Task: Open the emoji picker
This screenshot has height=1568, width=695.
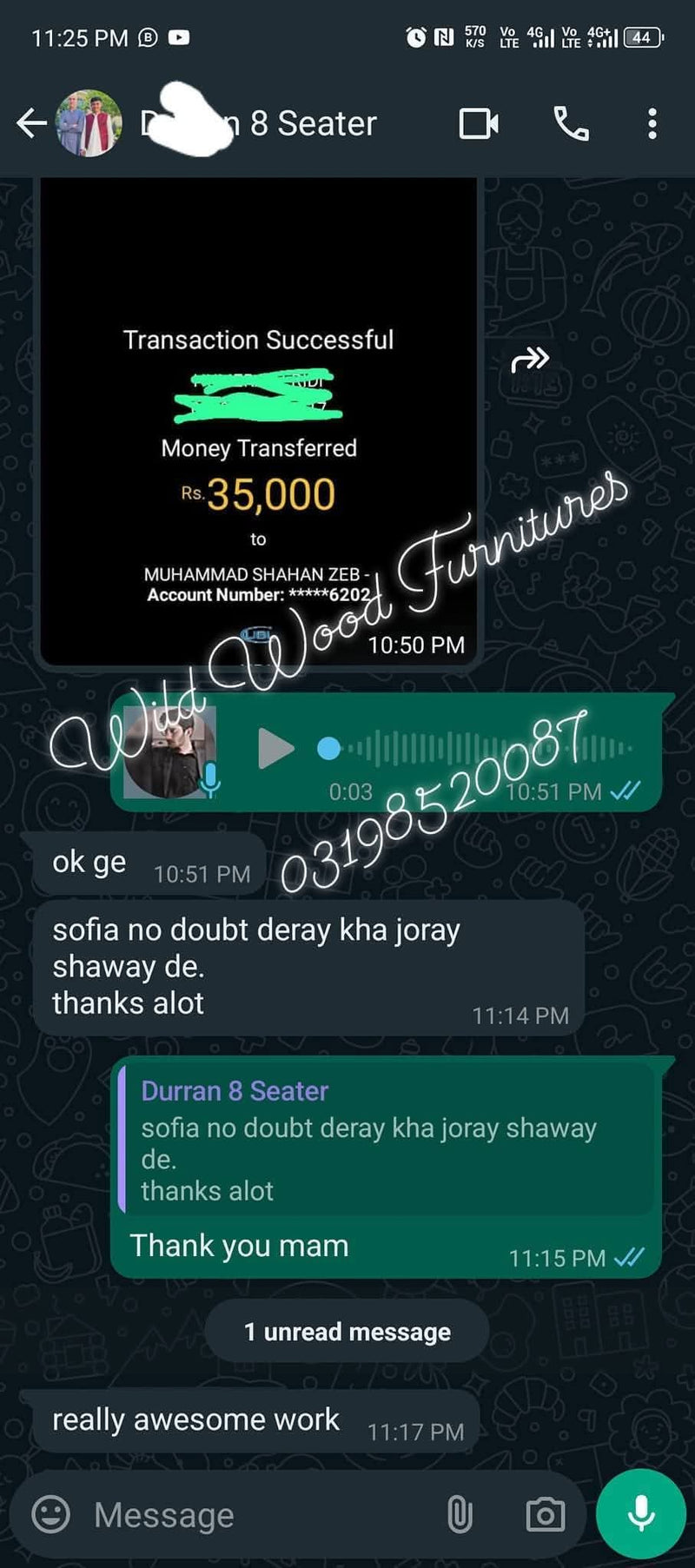Action: click(x=50, y=1515)
